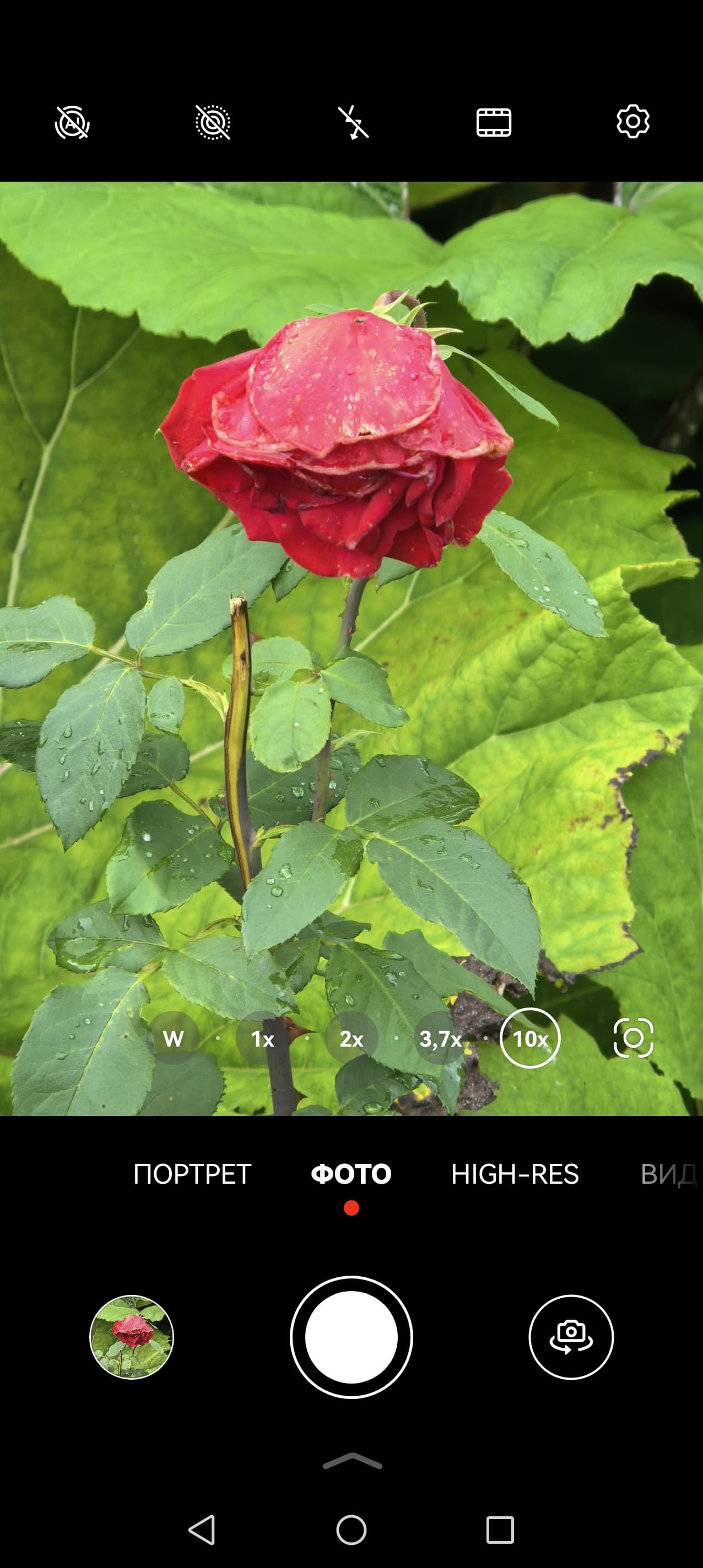Set zoom to 2x

(x=351, y=1038)
